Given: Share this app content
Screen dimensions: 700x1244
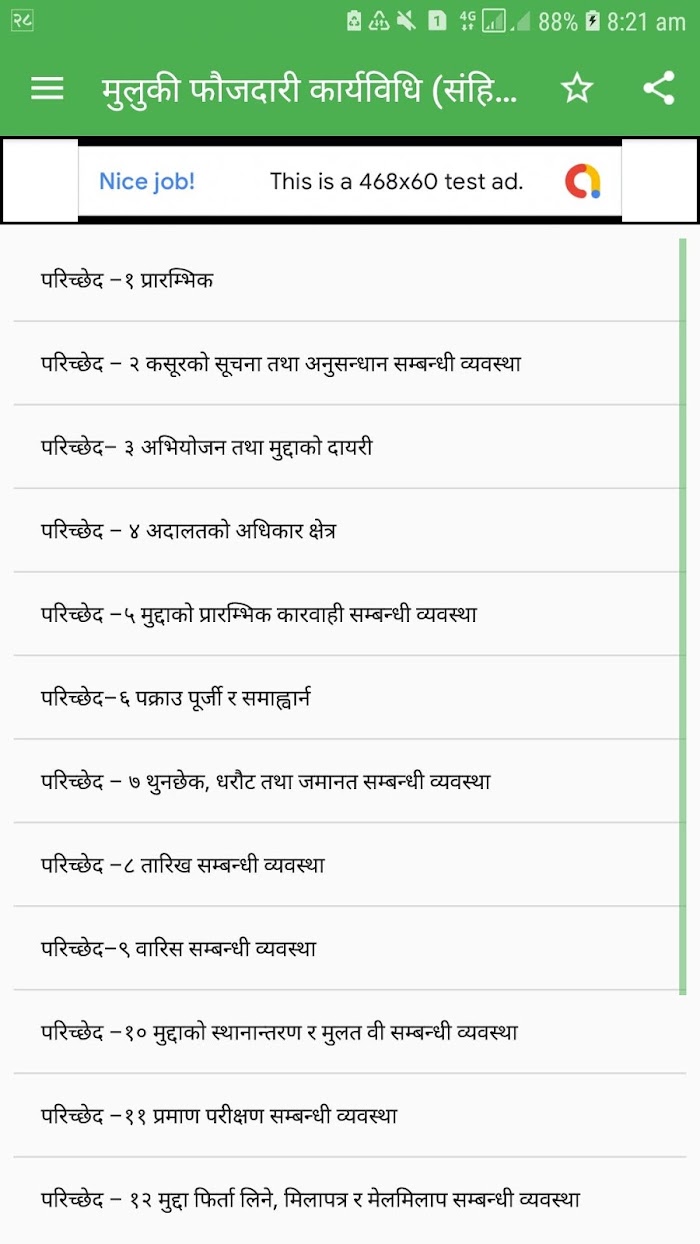Looking at the screenshot, I should click(x=659, y=89).
